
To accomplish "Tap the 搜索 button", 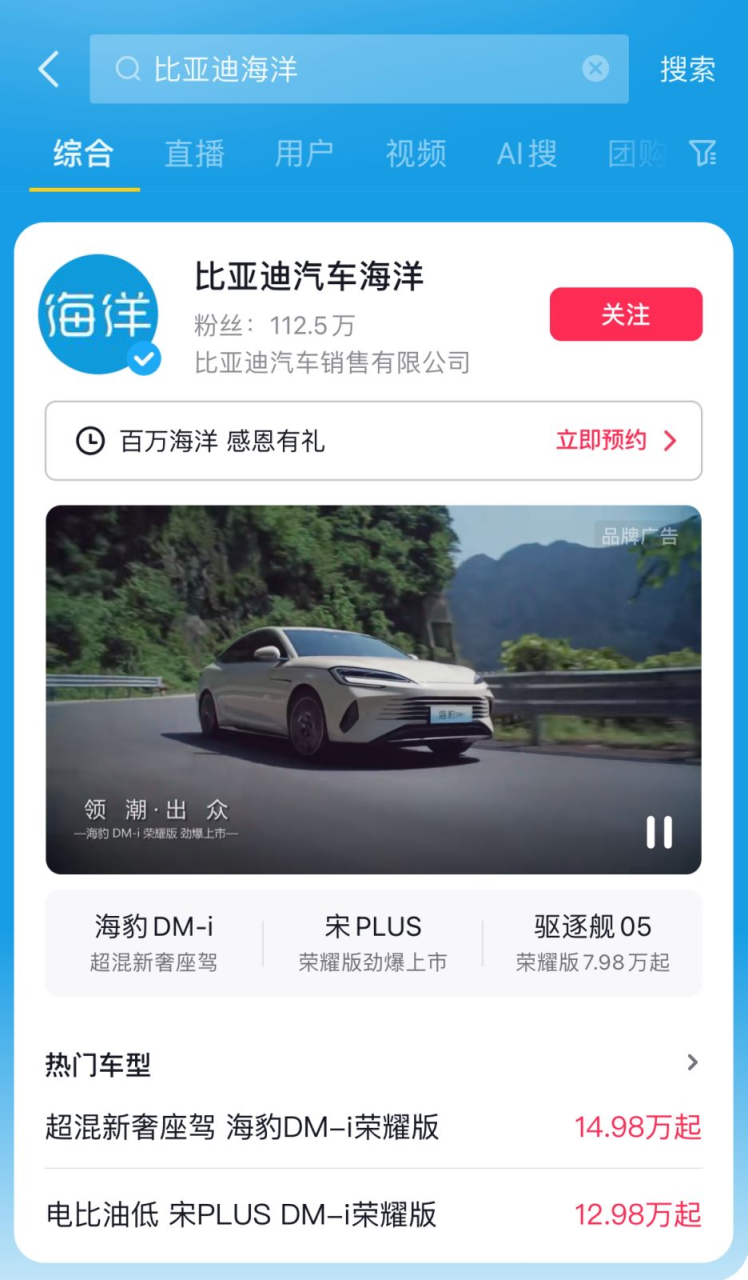I will point(688,69).
